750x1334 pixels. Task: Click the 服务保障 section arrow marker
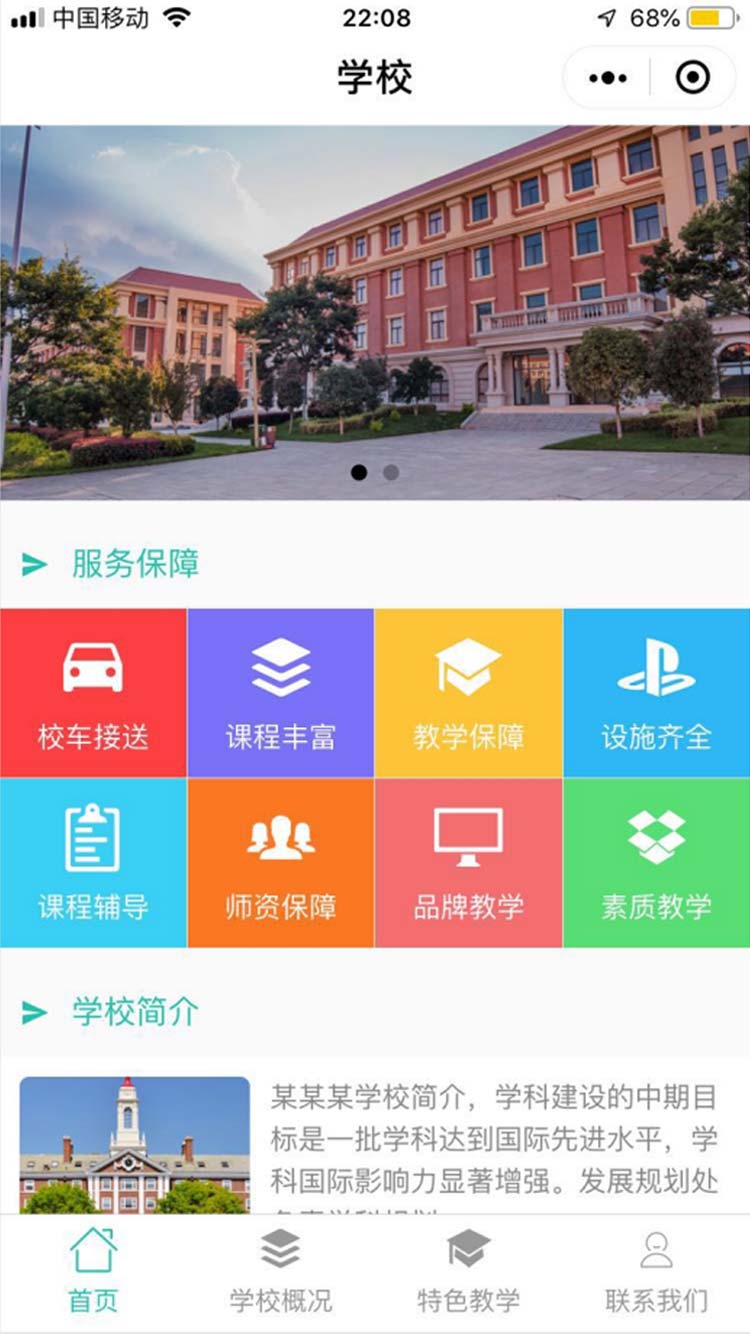(36, 564)
